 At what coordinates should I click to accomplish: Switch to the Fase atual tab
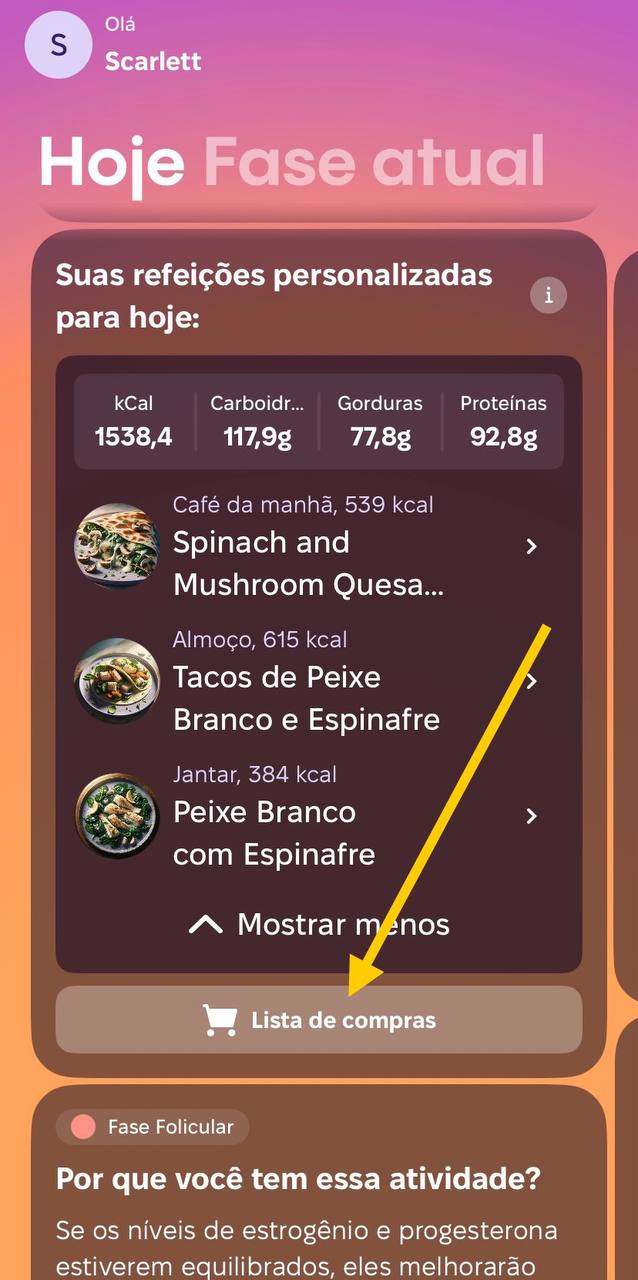[374, 161]
